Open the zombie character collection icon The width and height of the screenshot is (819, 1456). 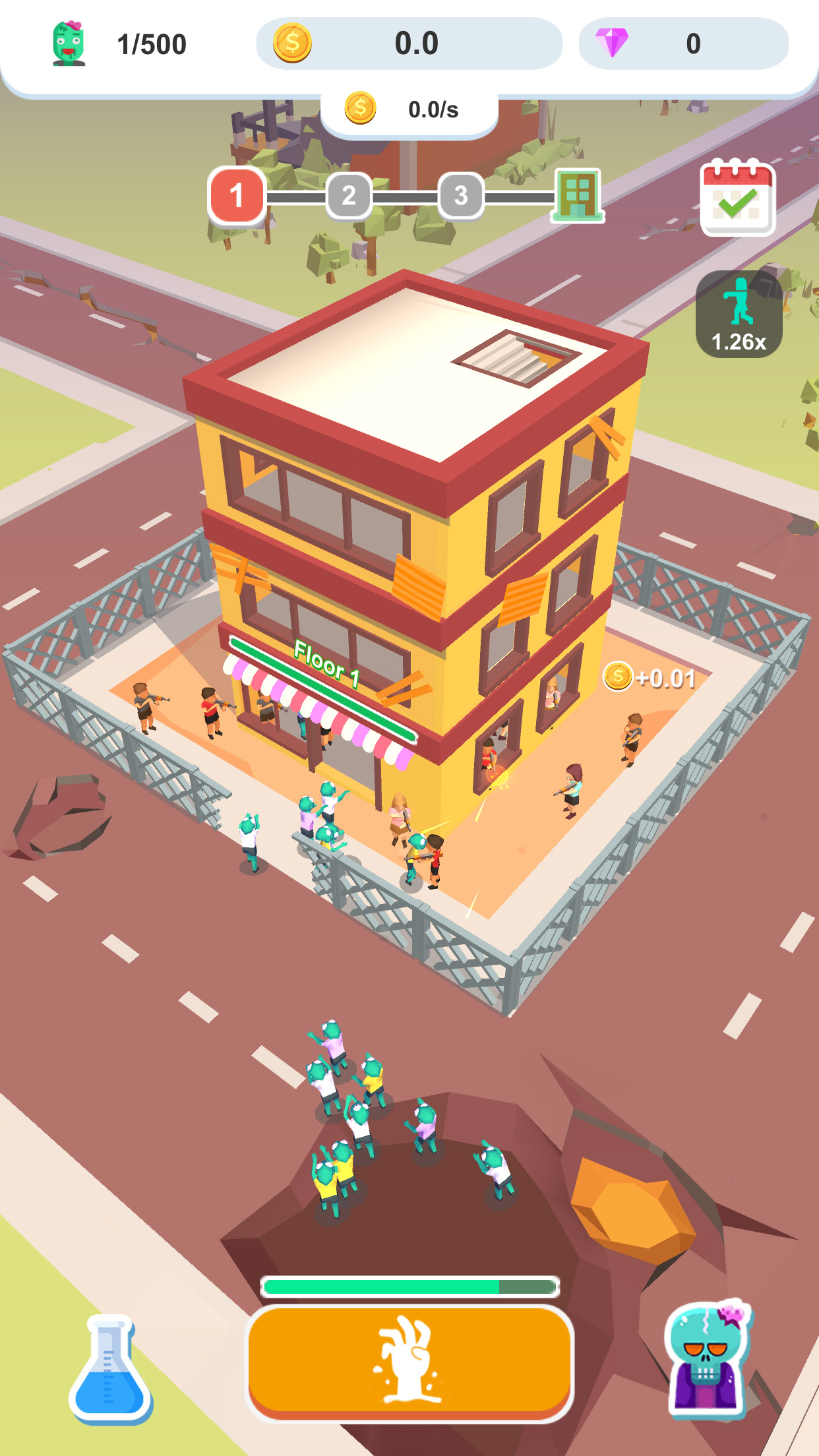(708, 1358)
